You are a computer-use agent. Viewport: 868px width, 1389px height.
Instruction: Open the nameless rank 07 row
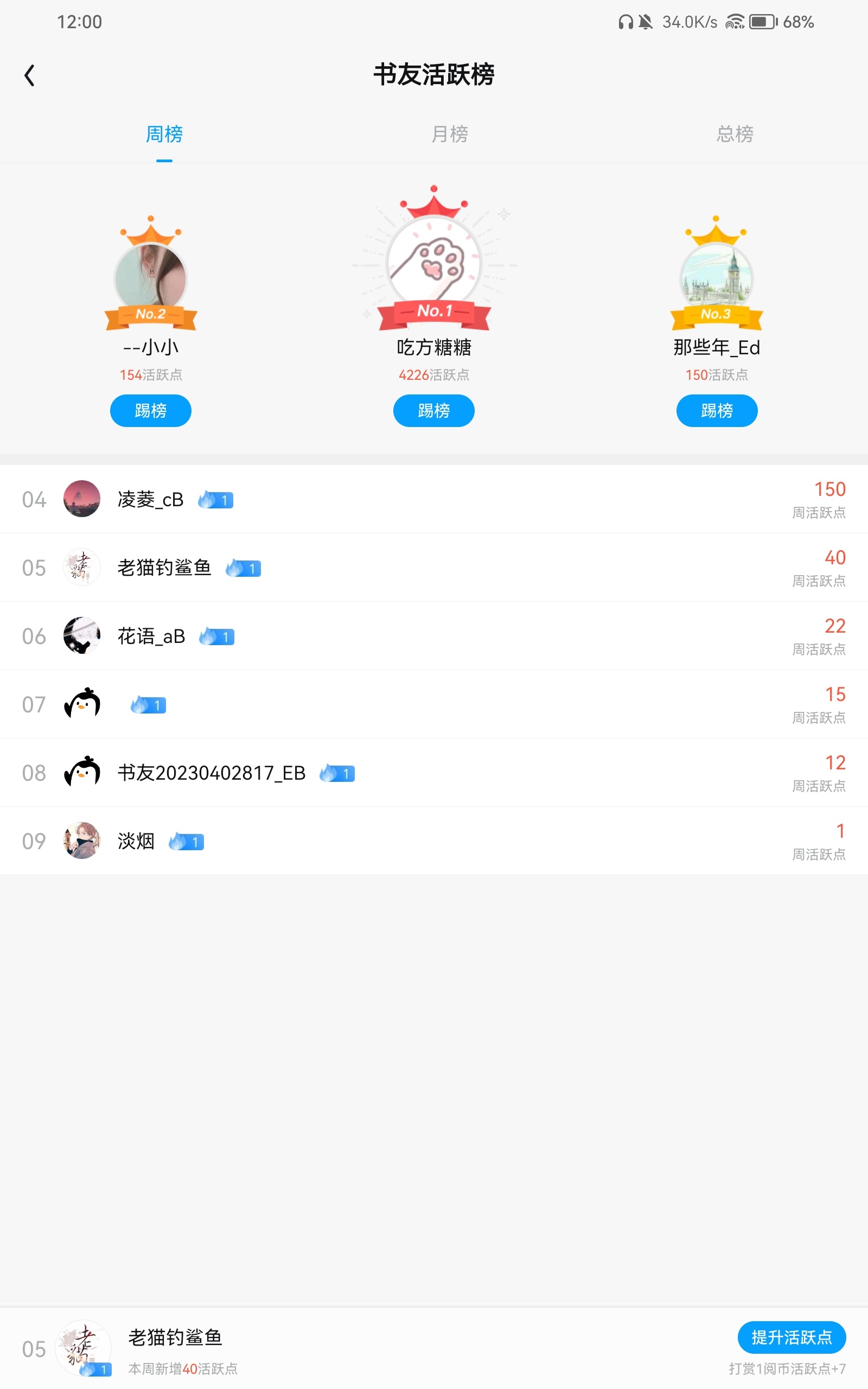click(434, 704)
